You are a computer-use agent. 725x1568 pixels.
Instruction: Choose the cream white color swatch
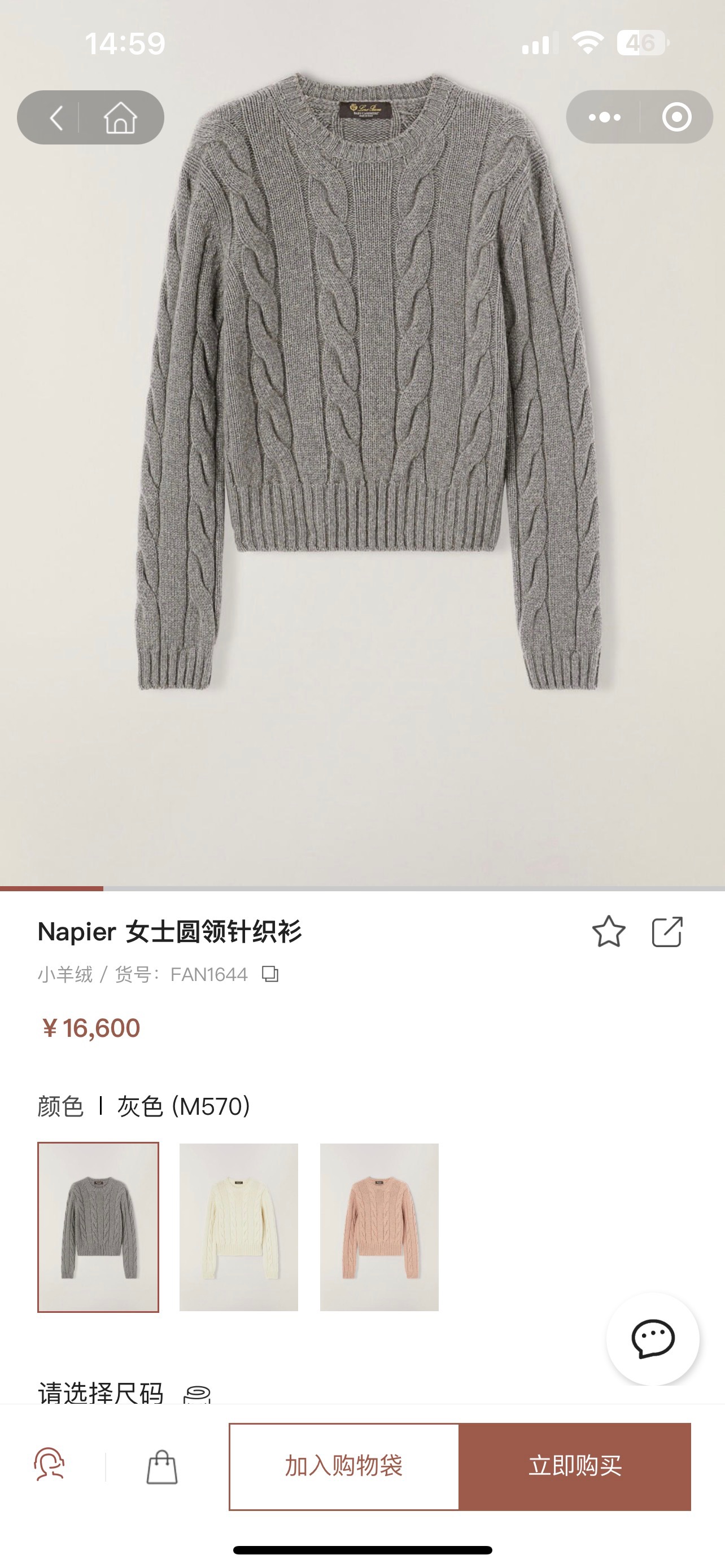239,1227
